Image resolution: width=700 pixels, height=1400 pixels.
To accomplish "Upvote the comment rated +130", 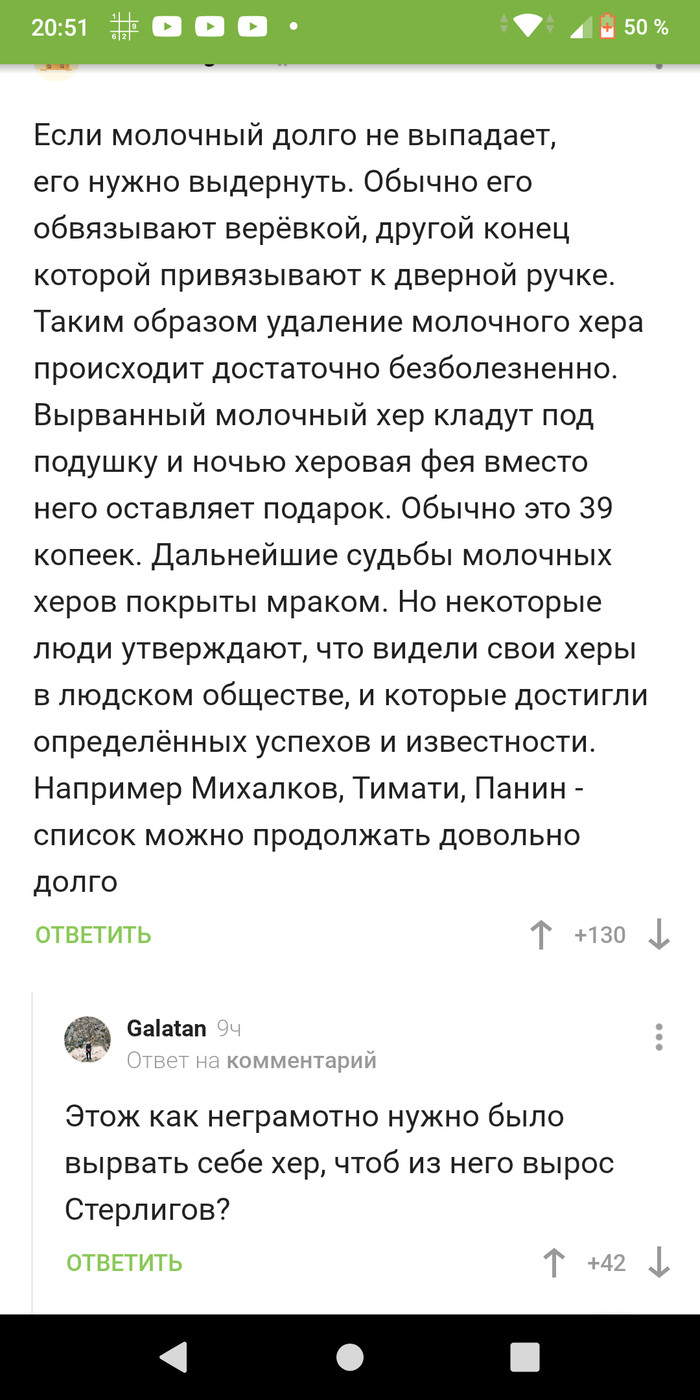I will (x=541, y=935).
